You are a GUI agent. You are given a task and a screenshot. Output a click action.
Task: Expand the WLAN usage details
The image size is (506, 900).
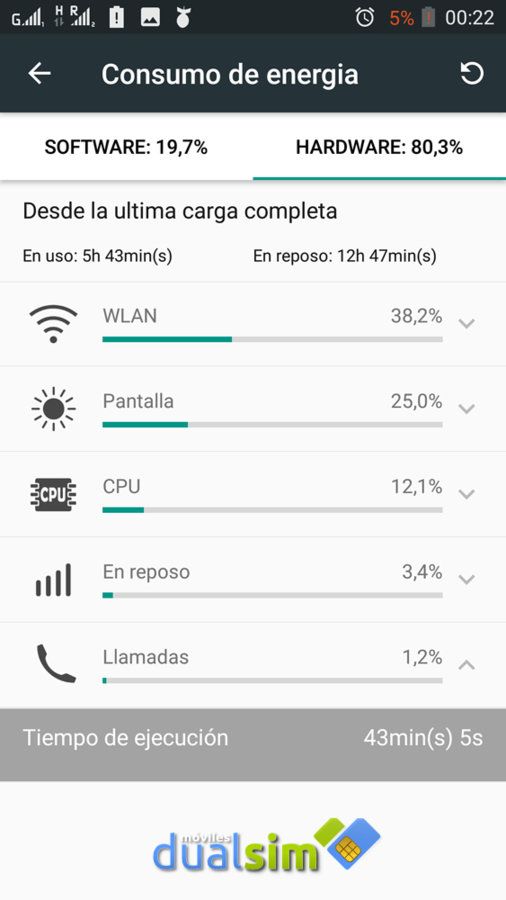(x=467, y=323)
